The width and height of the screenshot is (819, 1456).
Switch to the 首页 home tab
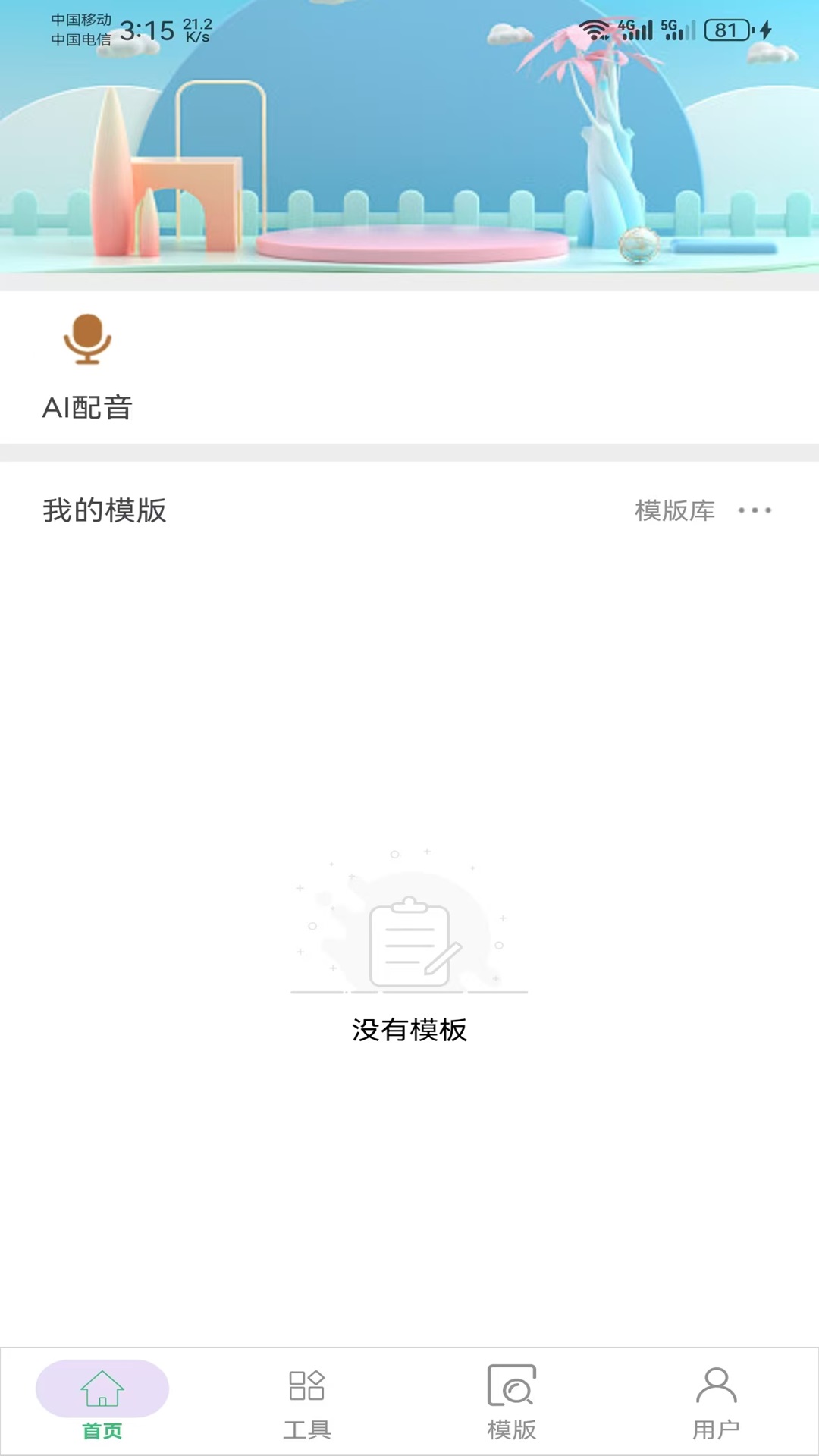point(102,1402)
